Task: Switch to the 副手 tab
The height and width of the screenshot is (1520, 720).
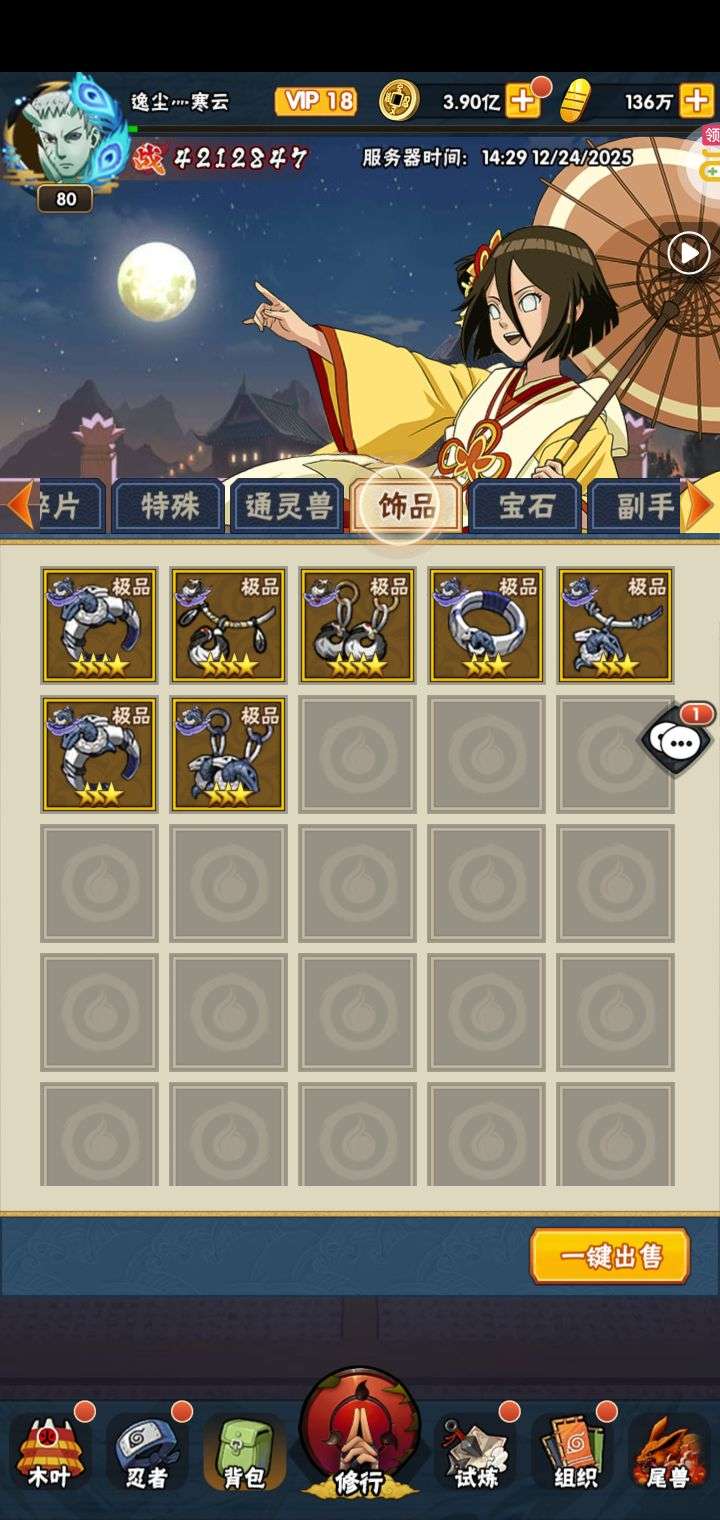Action: click(642, 507)
